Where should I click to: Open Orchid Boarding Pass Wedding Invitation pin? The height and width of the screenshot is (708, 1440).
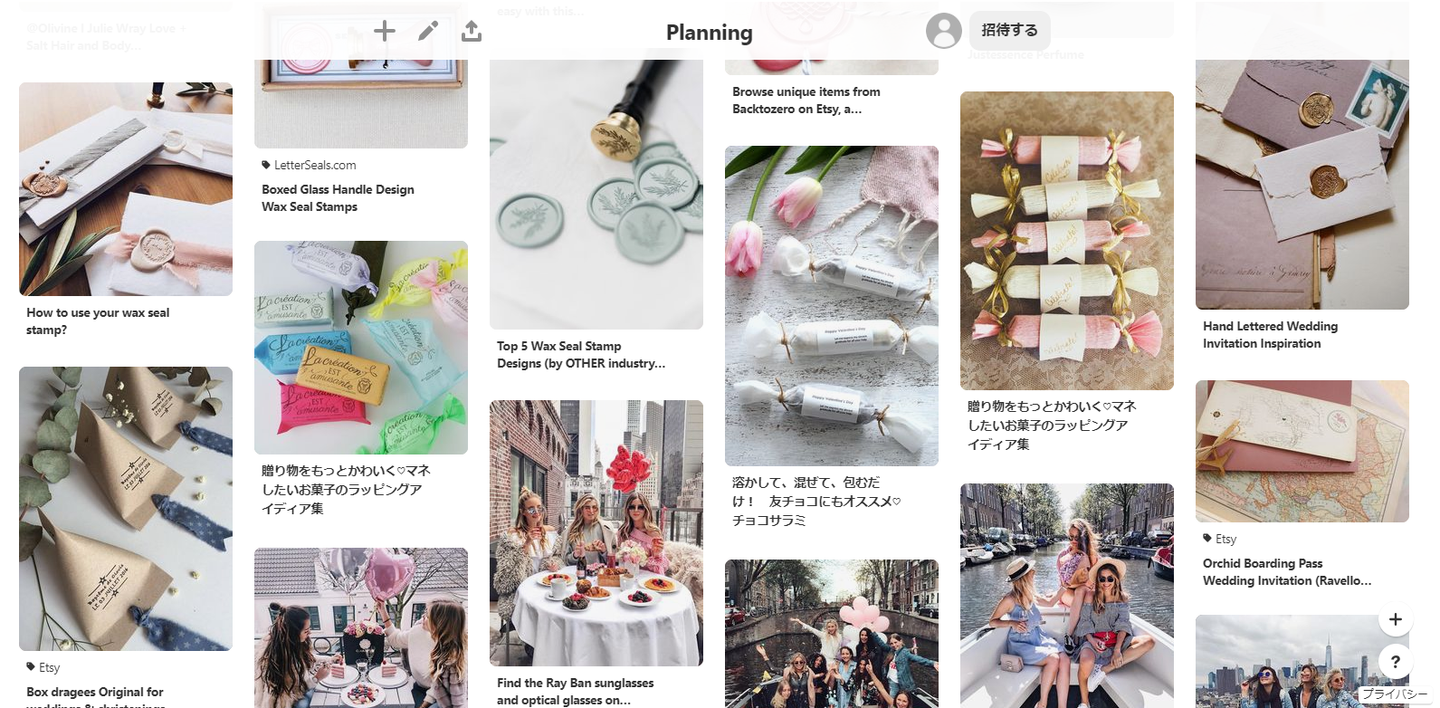click(x=1302, y=450)
